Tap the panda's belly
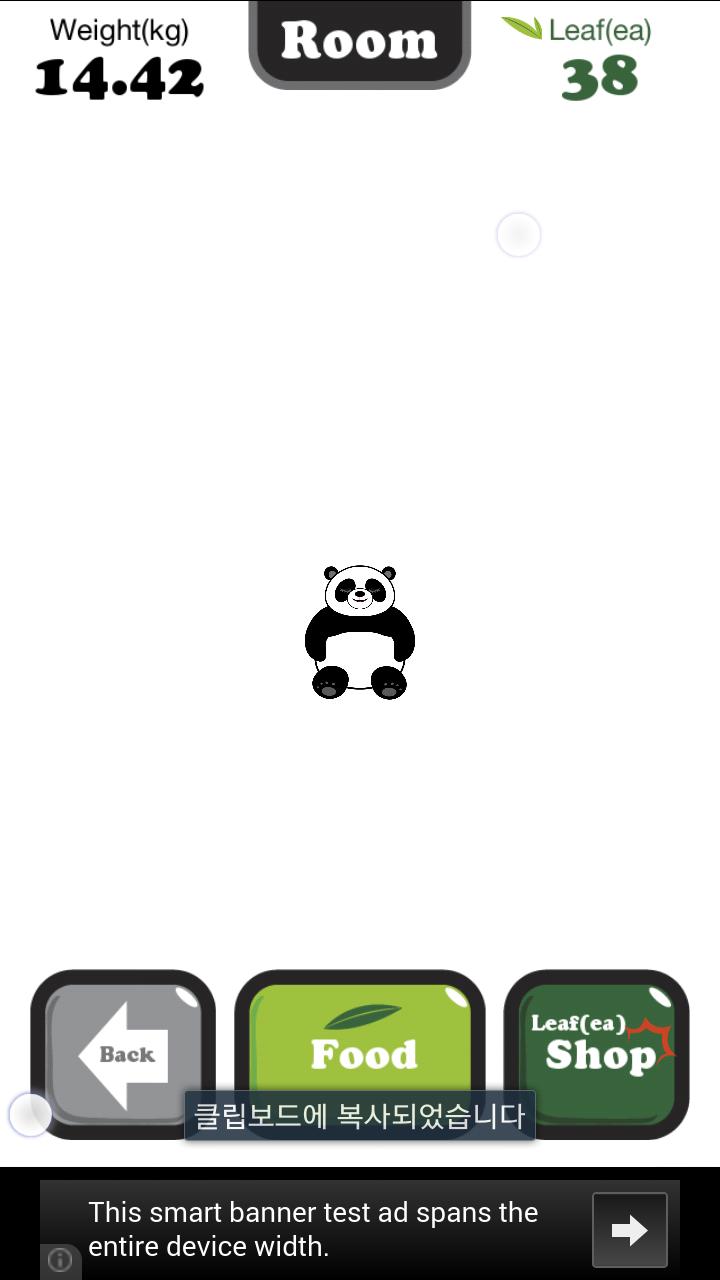 [360, 648]
